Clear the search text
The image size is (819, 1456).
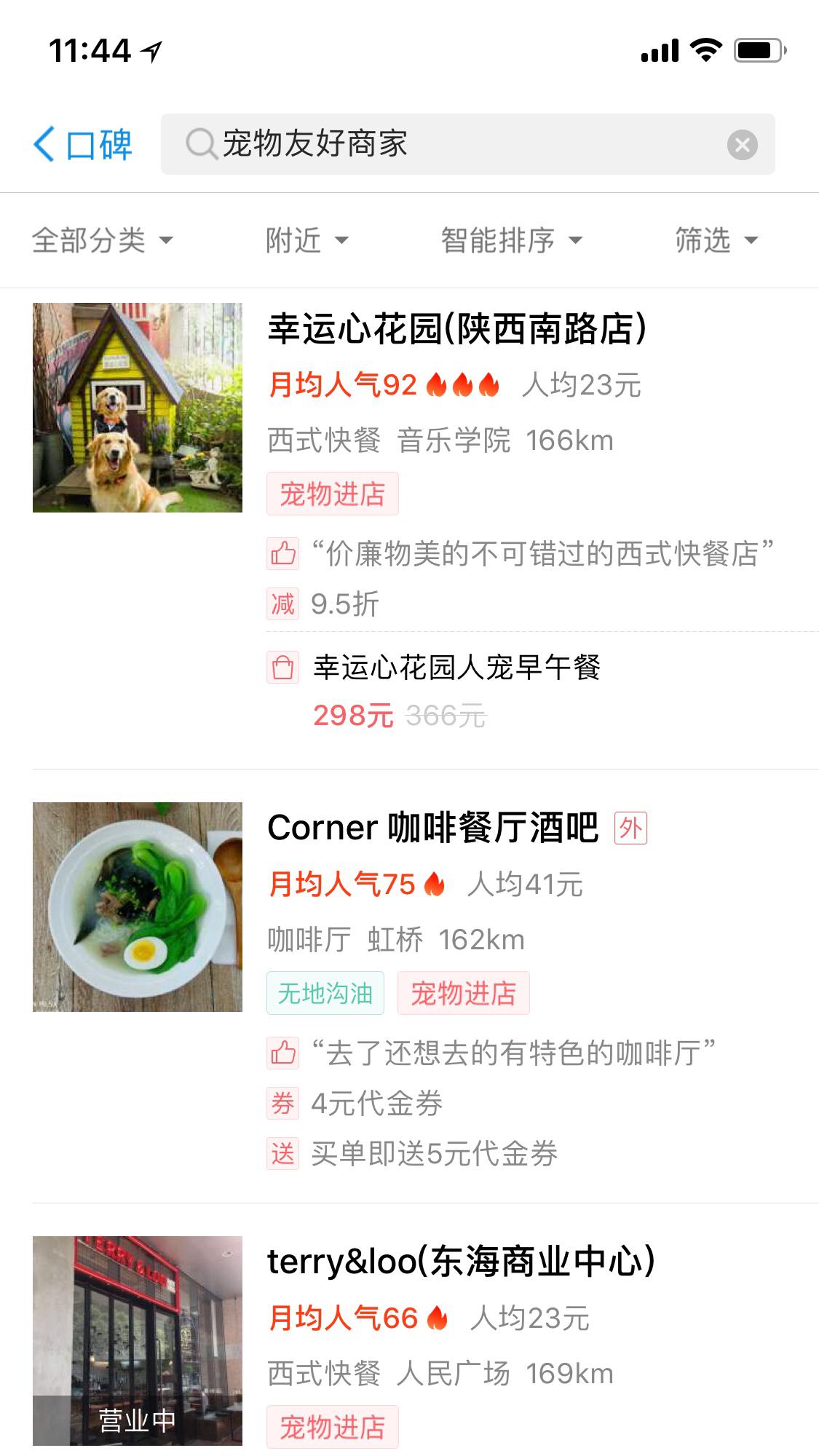pos(742,145)
